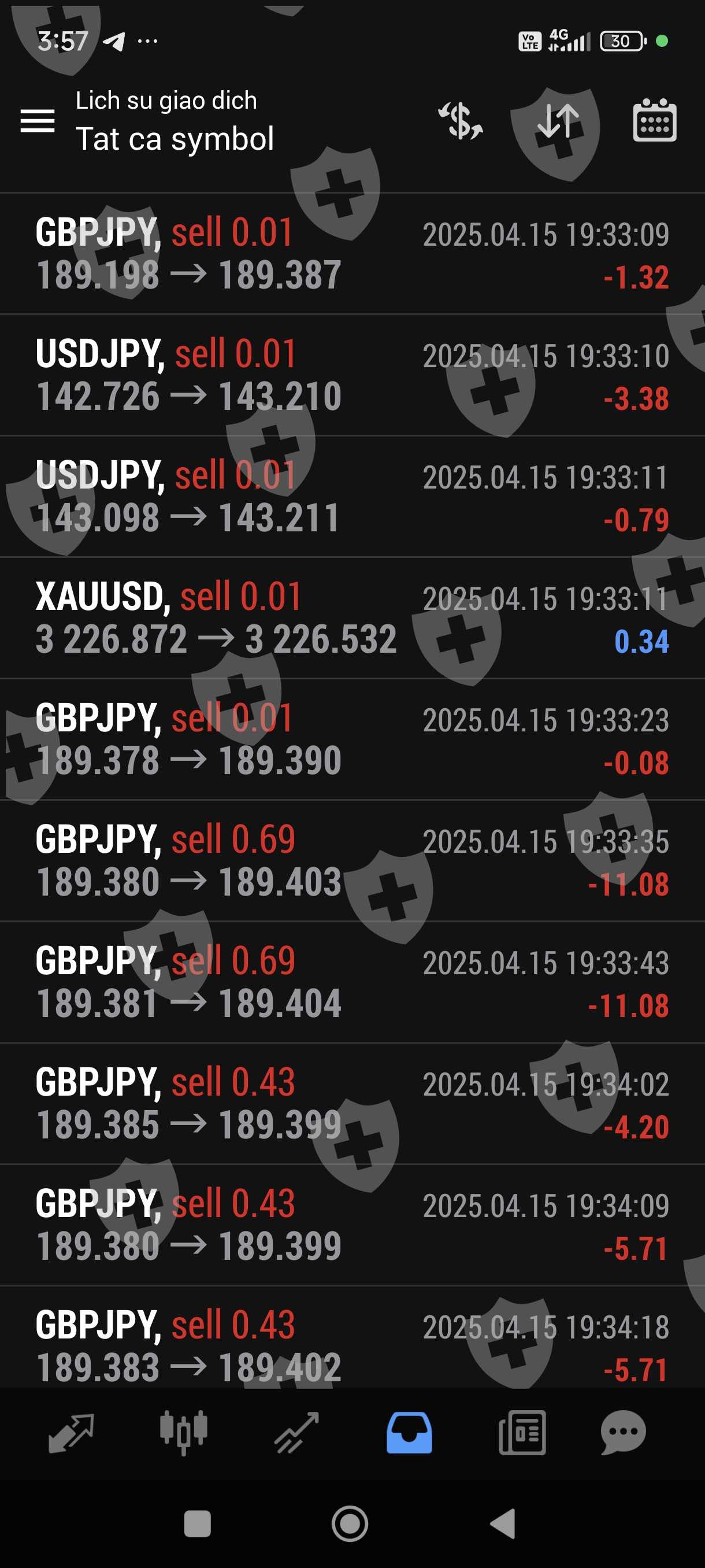705x1568 pixels.
Task: Open the USDJPY trade with -3.38 loss
Action: (352, 375)
